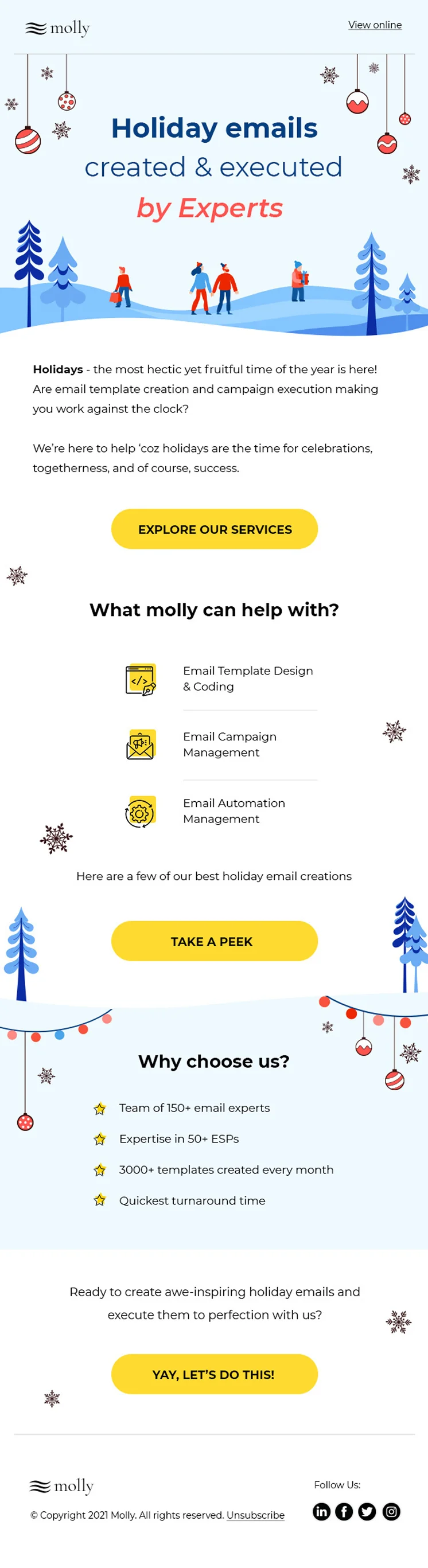Tap the Unsubscribe link
The width and height of the screenshot is (428, 1568).
tap(255, 1515)
